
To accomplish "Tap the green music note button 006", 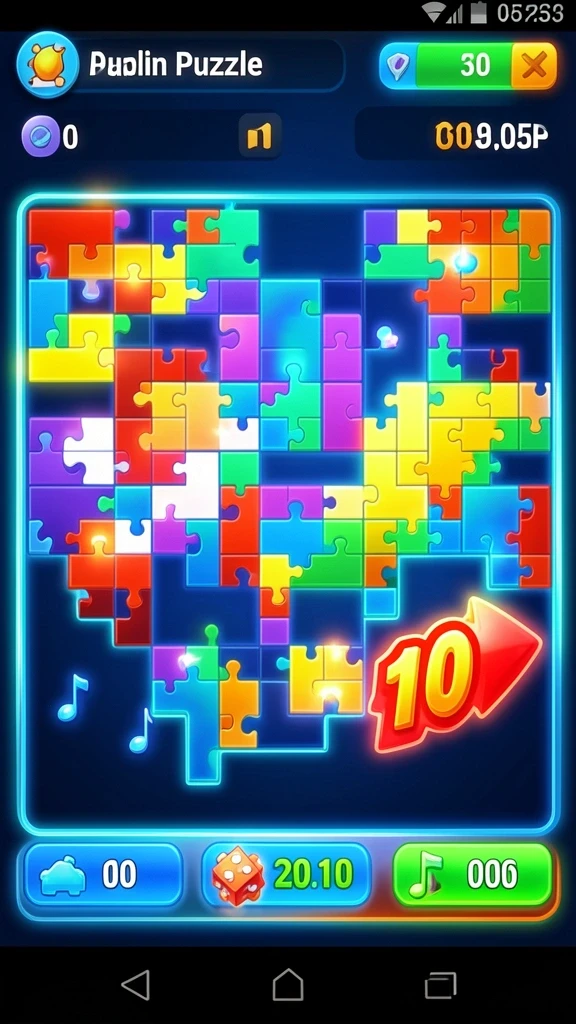I will pos(473,874).
